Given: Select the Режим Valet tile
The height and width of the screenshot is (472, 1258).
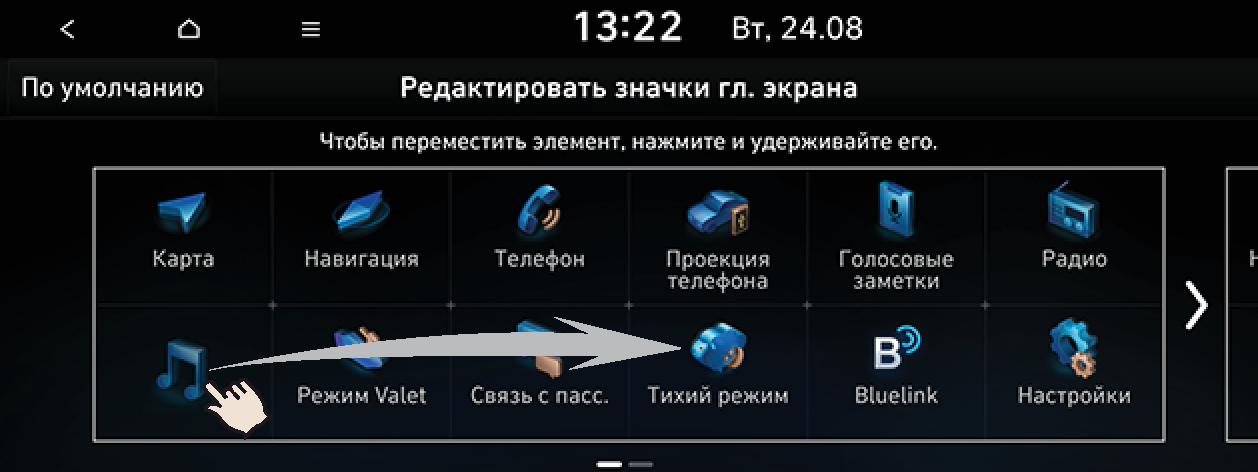Looking at the screenshot, I should [x=361, y=370].
